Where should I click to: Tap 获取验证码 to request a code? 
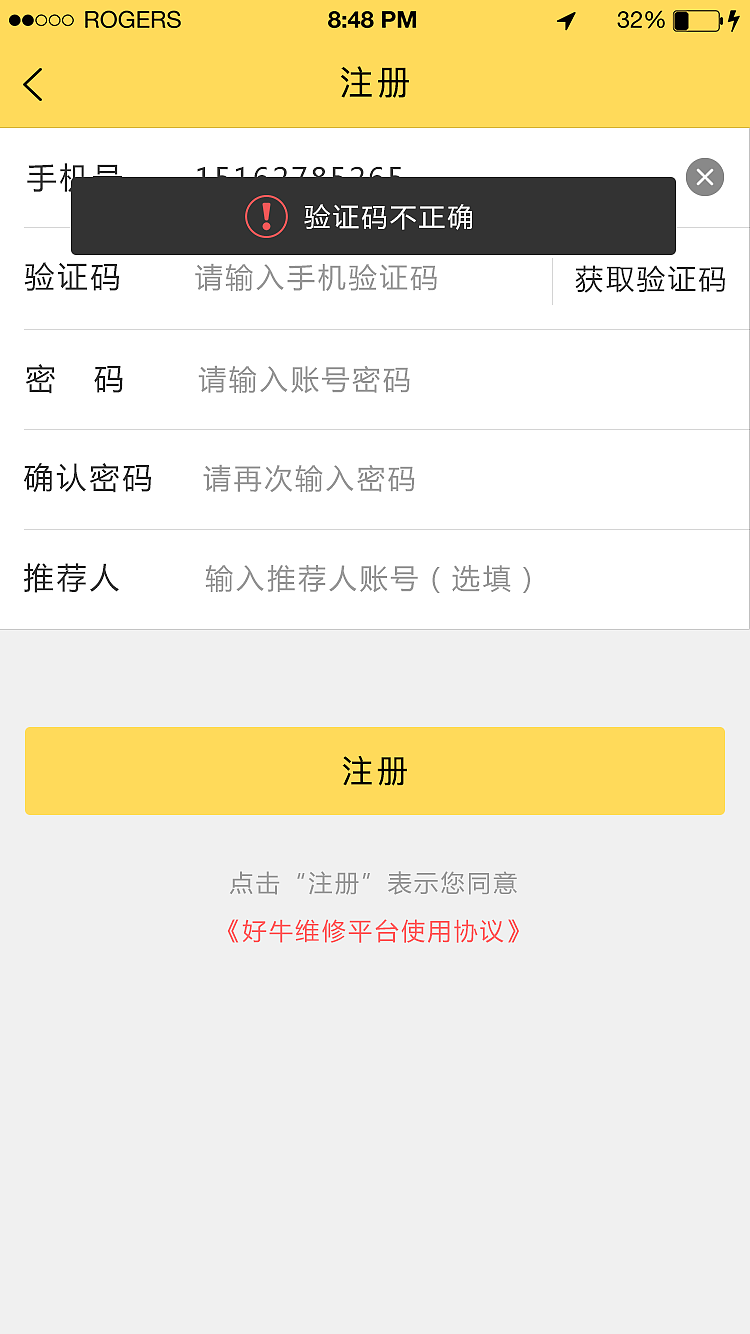point(650,280)
